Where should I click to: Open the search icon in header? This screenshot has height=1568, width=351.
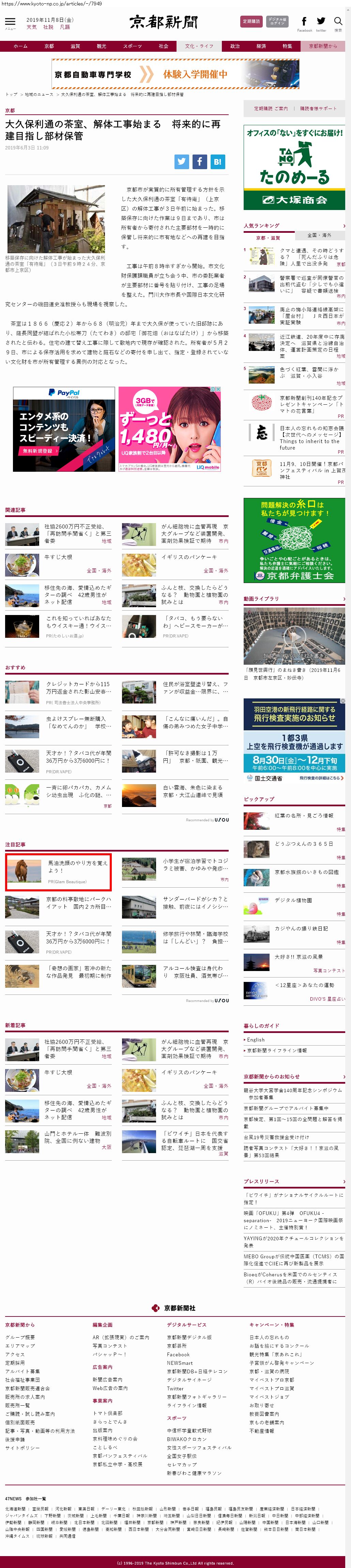[338, 21]
